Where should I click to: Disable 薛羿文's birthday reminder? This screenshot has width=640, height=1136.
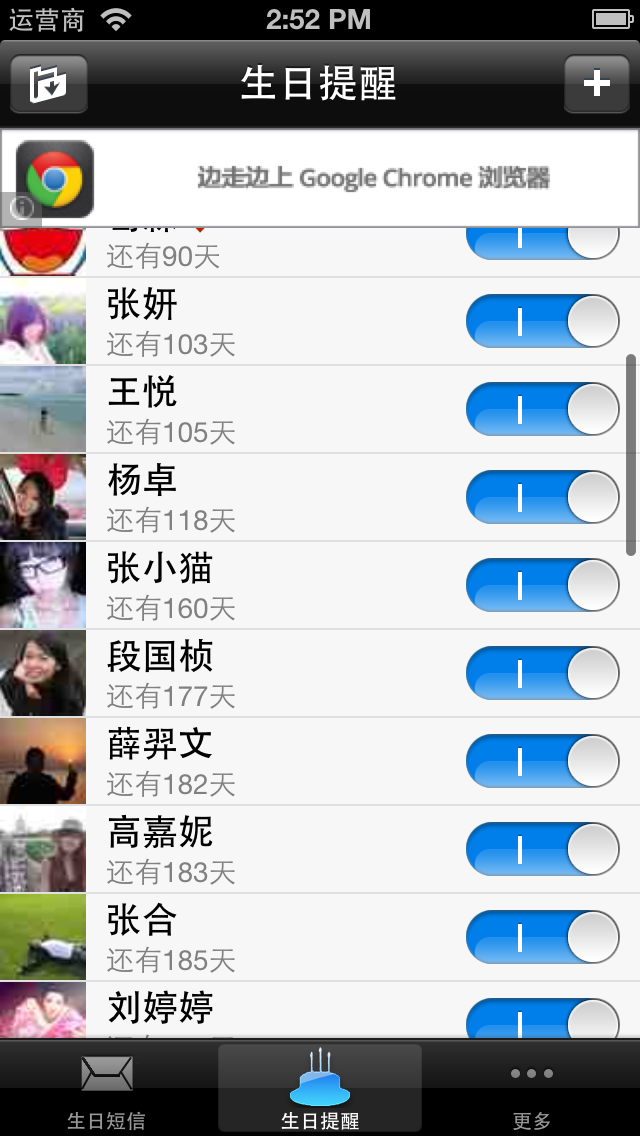543,761
